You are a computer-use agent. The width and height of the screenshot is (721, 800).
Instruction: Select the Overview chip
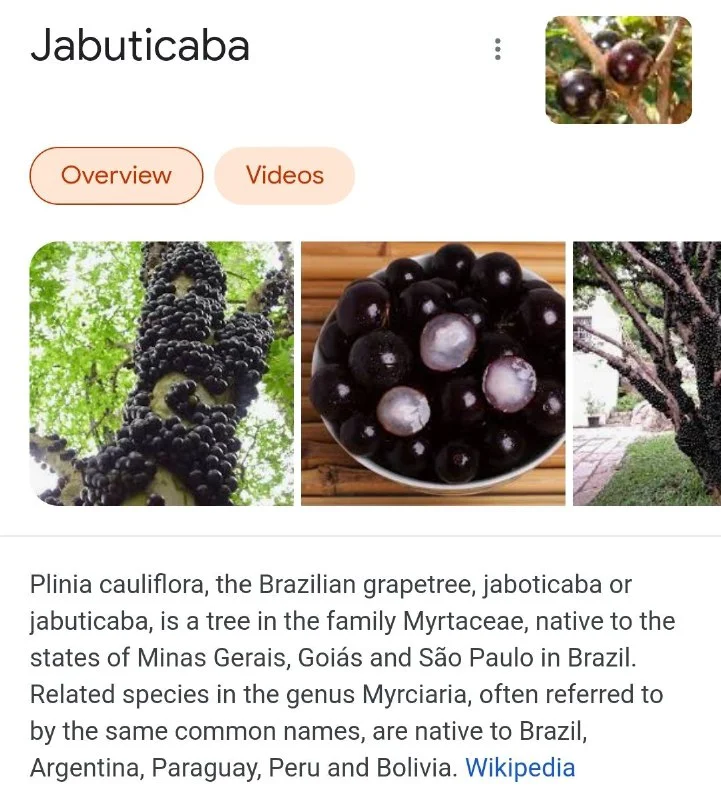116,176
